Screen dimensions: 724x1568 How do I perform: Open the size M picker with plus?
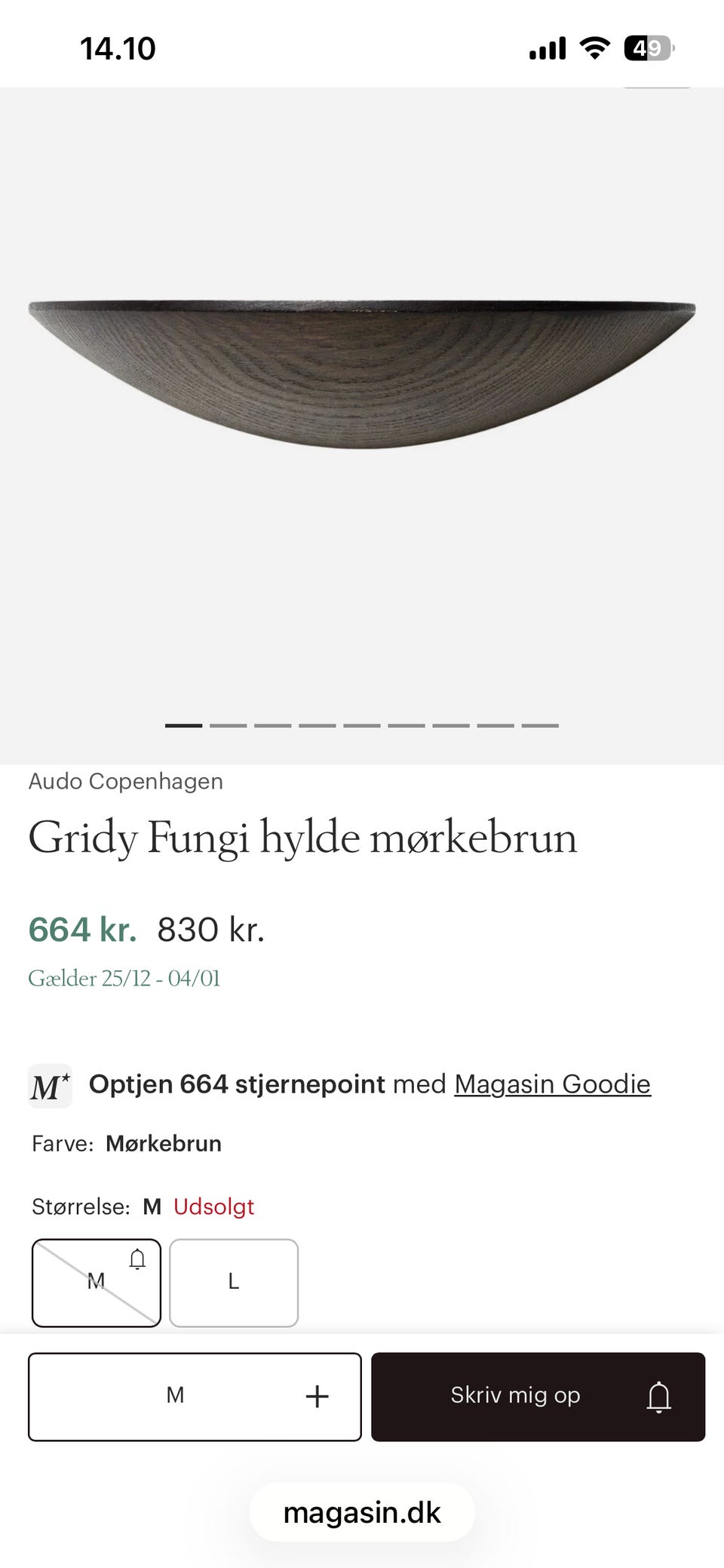click(195, 1397)
